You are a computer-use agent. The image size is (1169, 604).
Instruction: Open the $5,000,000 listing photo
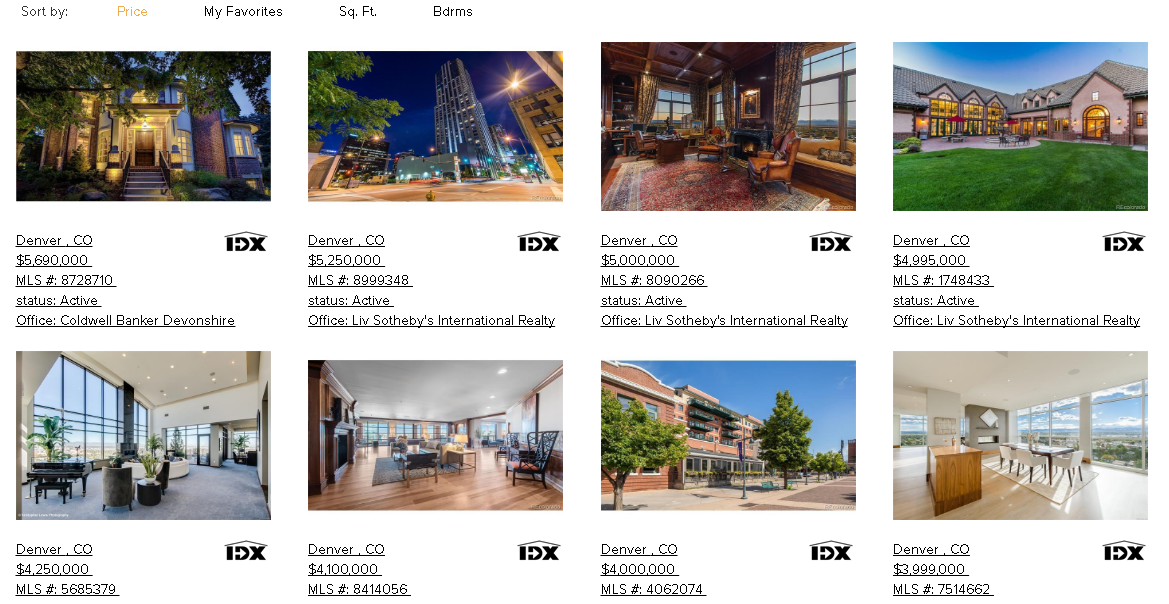point(728,126)
